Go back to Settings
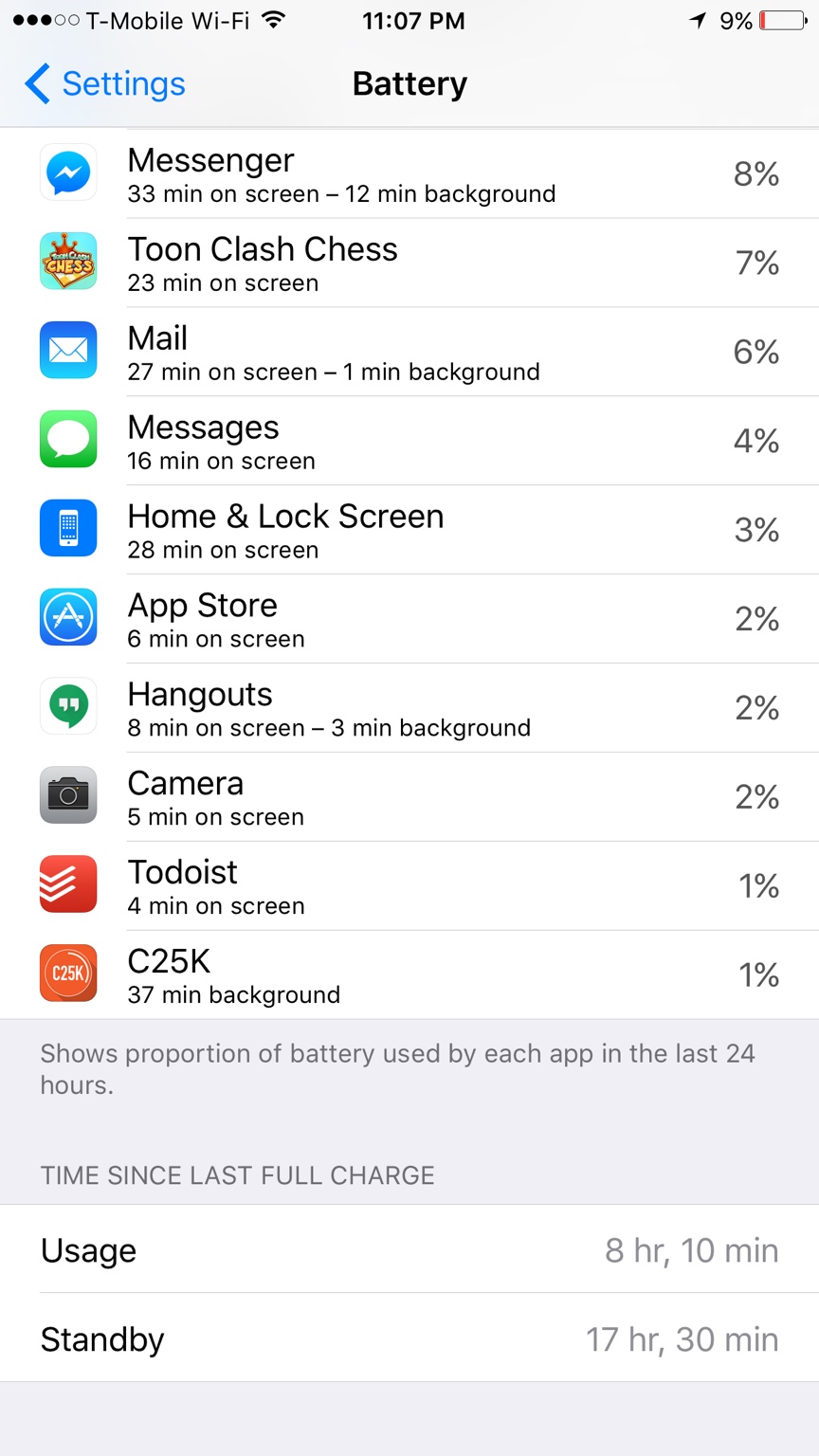Screen dimensions: 819x1456 (x=104, y=84)
